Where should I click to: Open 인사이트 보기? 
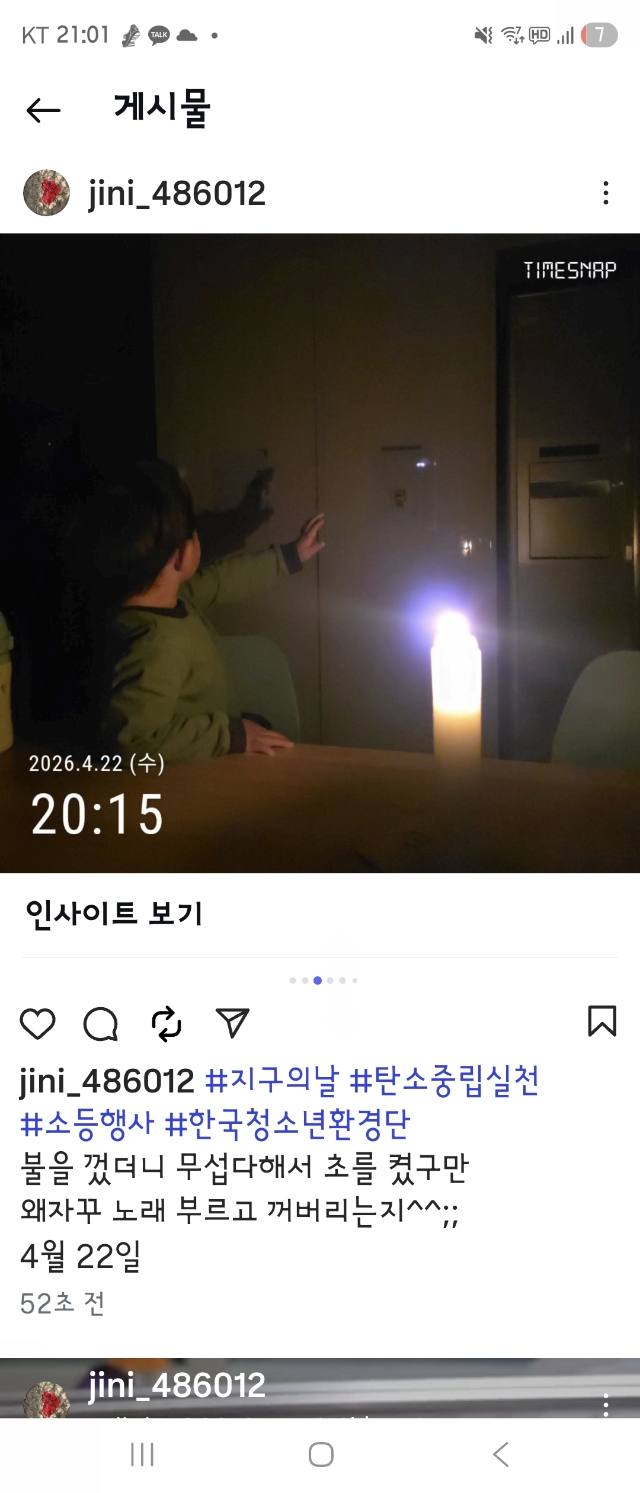(114, 913)
